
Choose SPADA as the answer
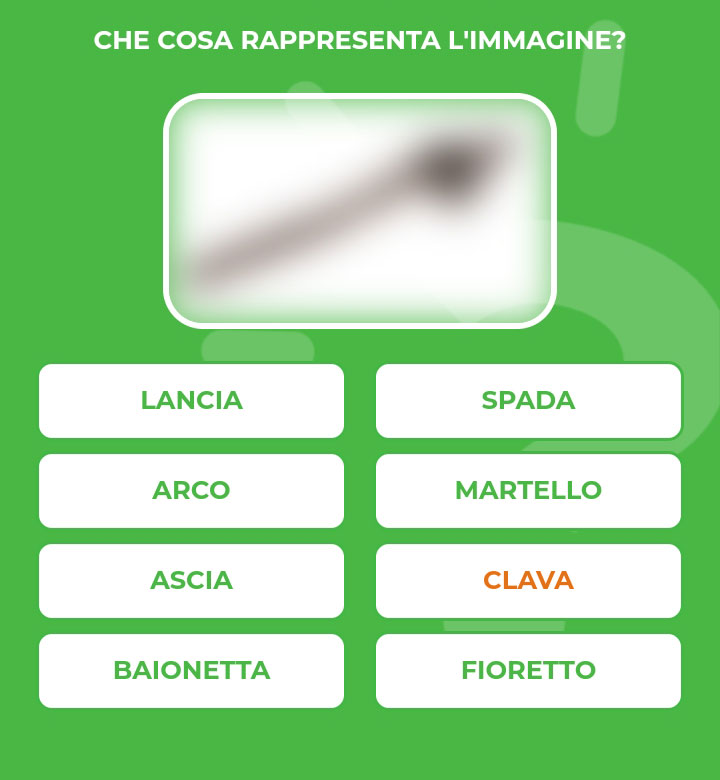[x=528, y=400]
